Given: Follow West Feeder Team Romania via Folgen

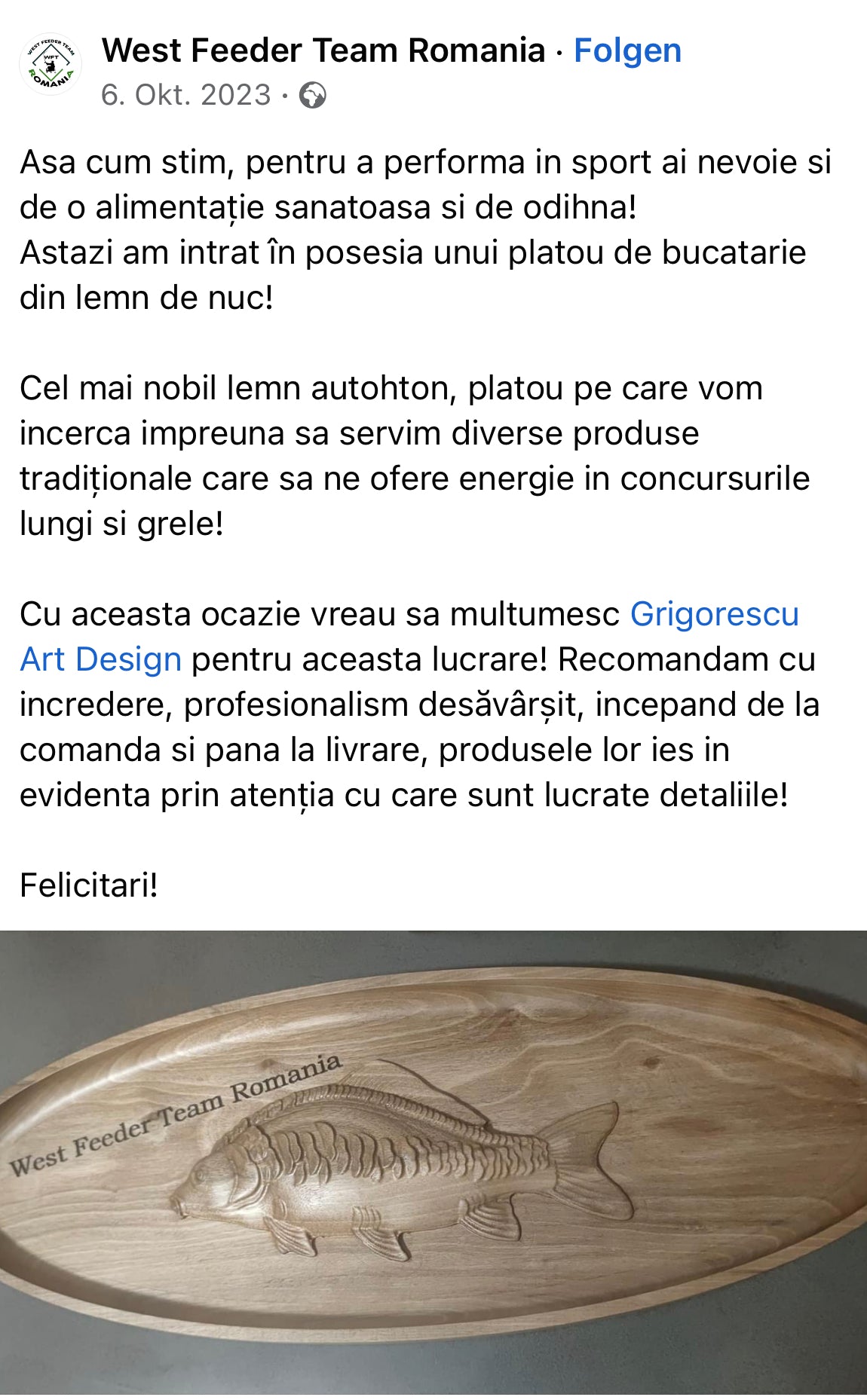Looking at the screenshot, I should (627, 51).
